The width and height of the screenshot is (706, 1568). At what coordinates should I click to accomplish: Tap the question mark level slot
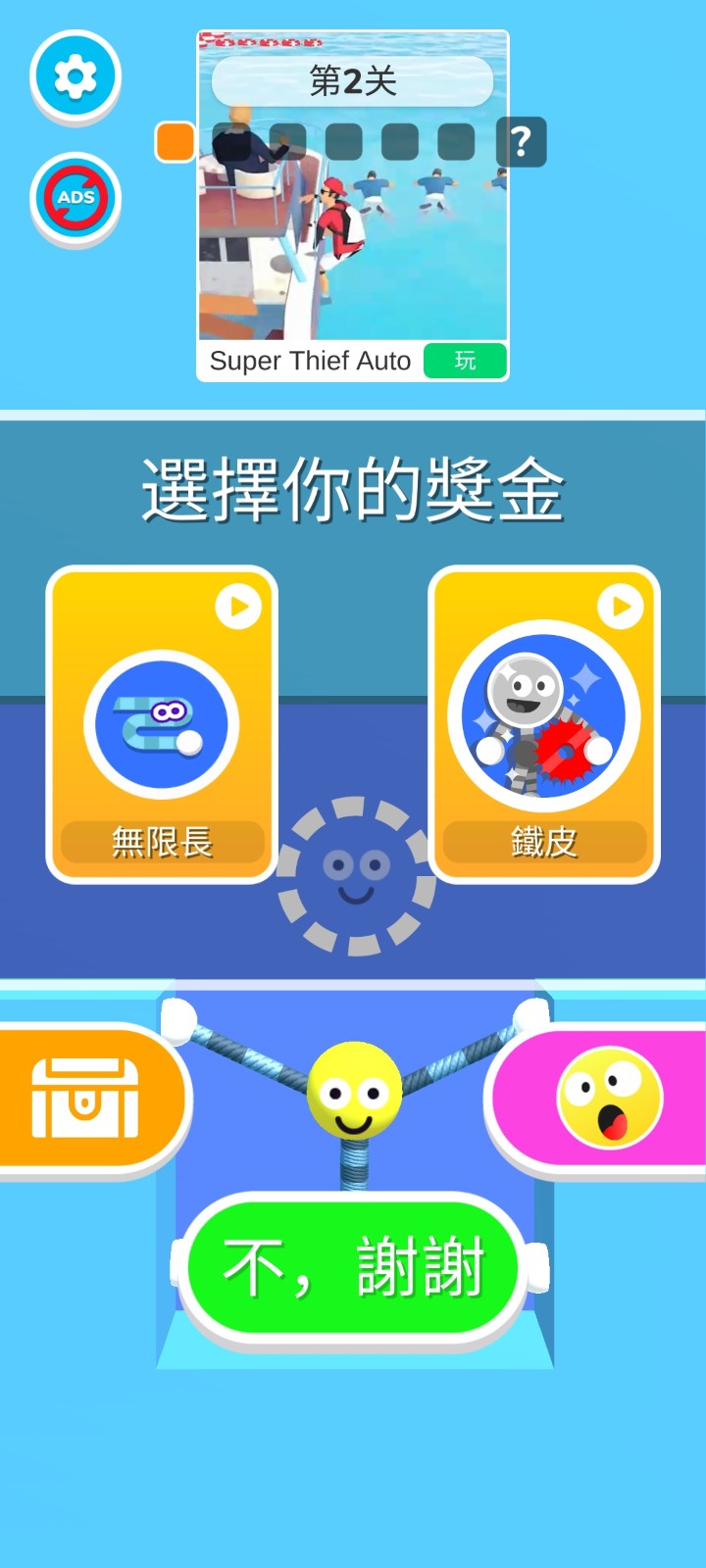pos(522,142)
